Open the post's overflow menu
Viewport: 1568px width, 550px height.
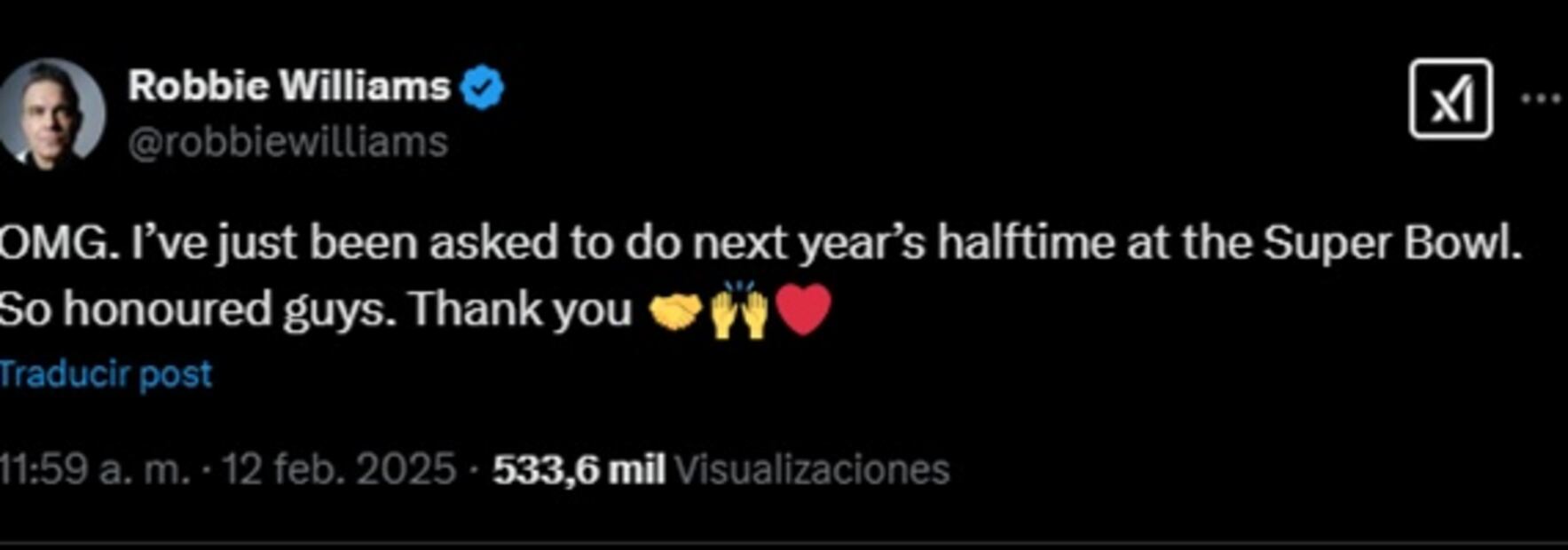1541,99
